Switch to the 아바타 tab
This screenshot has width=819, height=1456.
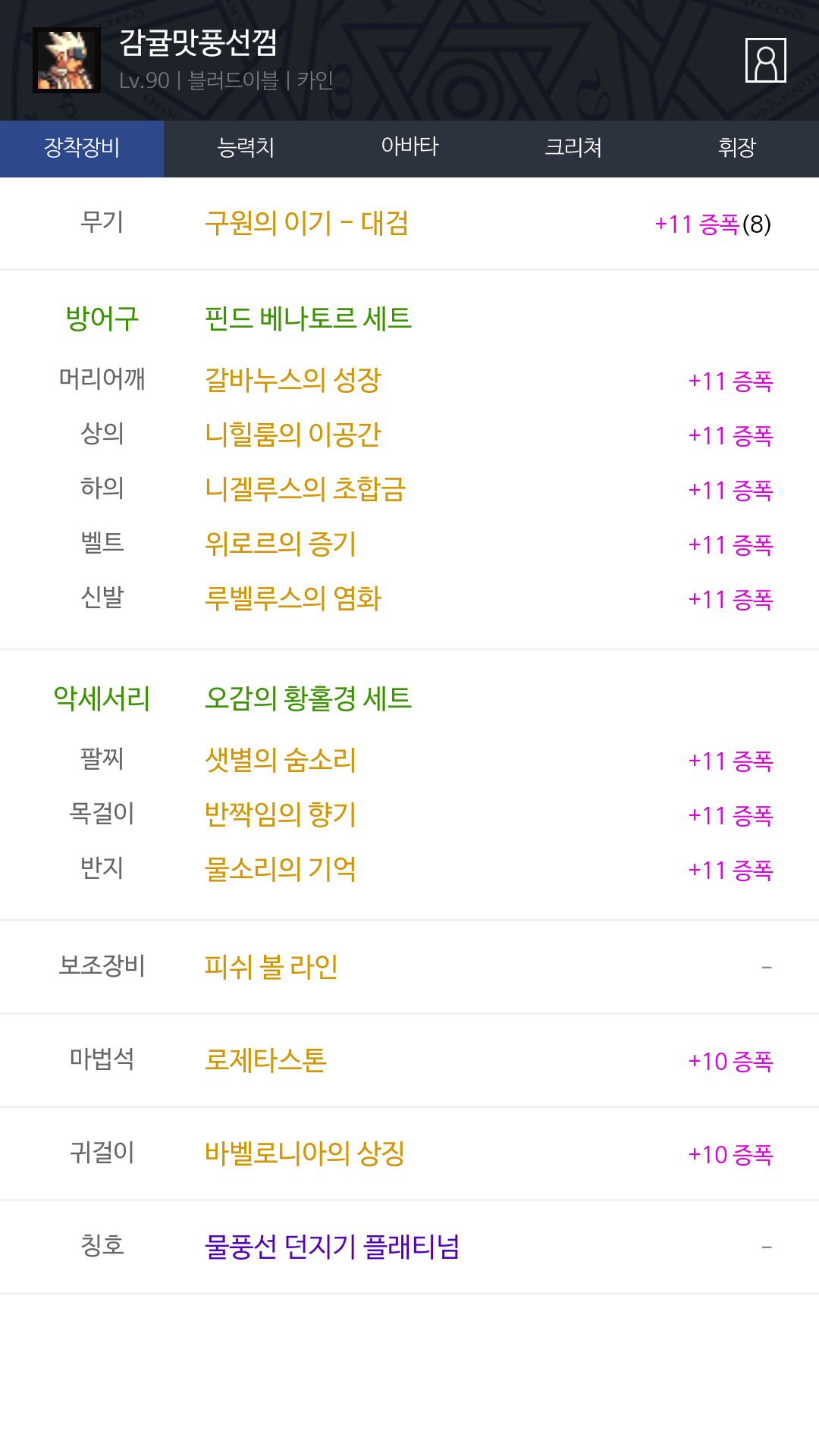pos(409,148)
